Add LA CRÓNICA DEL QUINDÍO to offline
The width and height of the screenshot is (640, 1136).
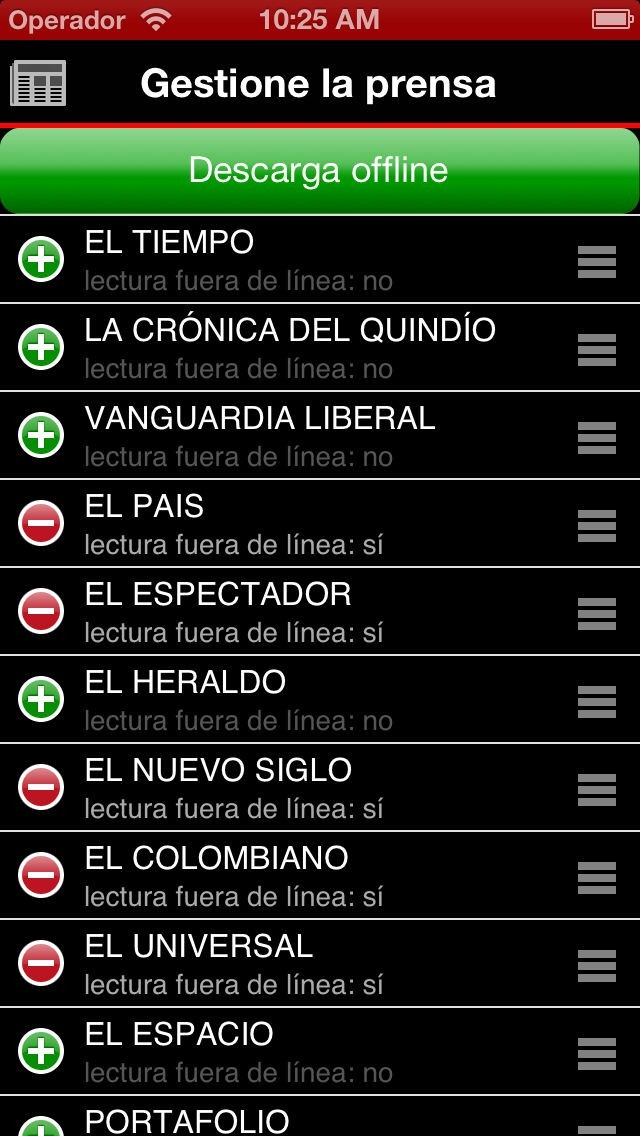click(x=41, y=348)
